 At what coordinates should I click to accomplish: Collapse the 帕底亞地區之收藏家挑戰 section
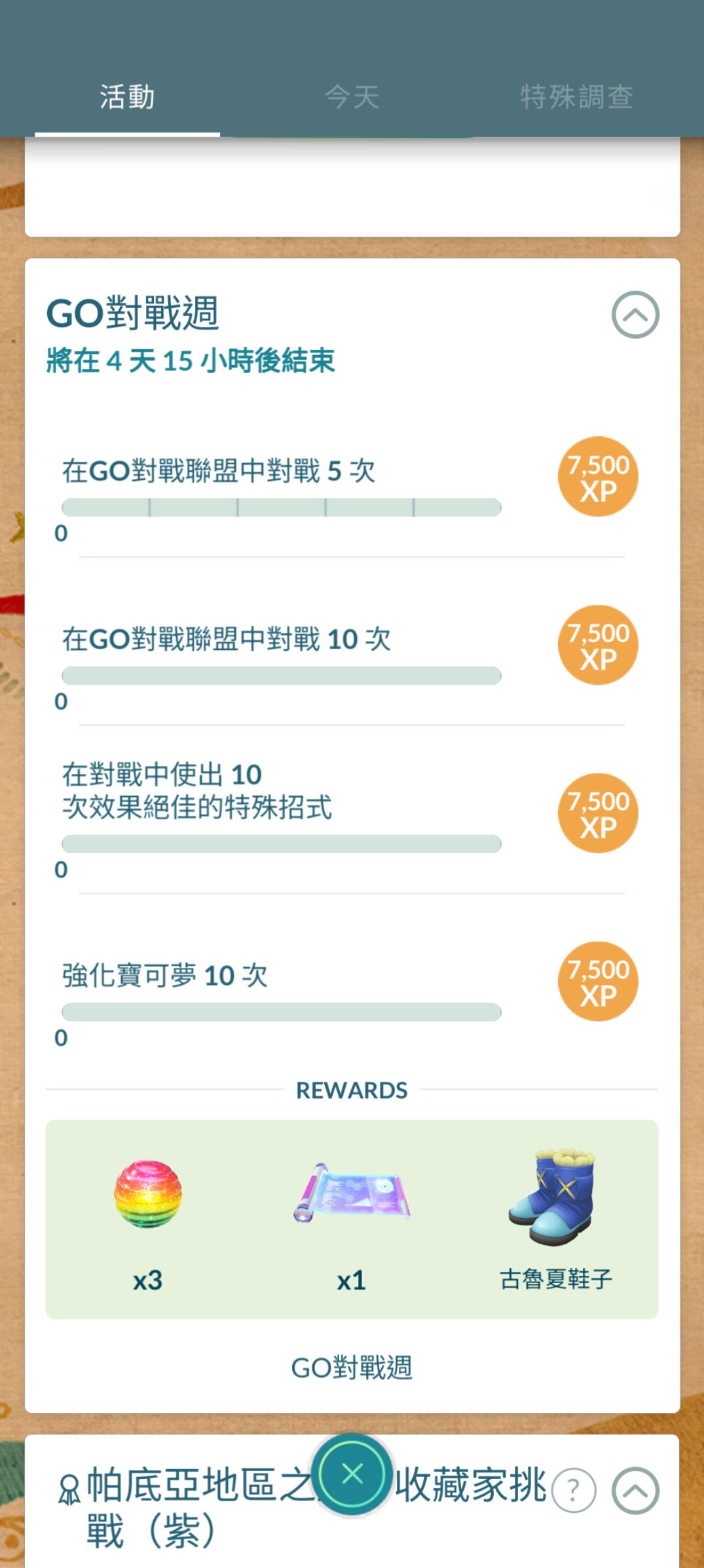point(635,1491)
